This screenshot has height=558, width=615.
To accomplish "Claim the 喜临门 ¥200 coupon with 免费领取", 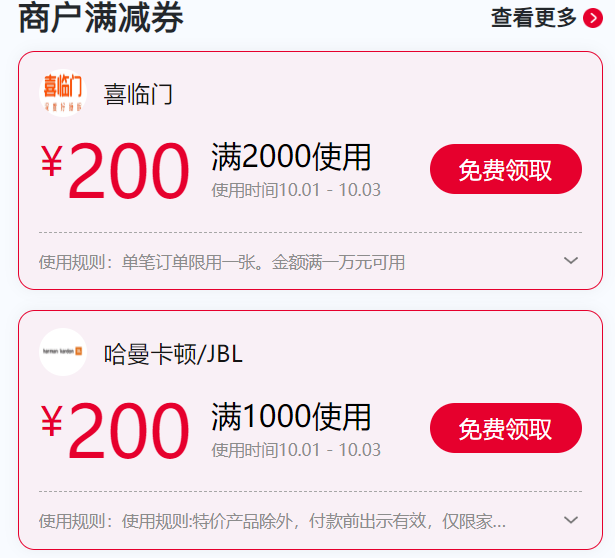I will (x=505, y=170).
